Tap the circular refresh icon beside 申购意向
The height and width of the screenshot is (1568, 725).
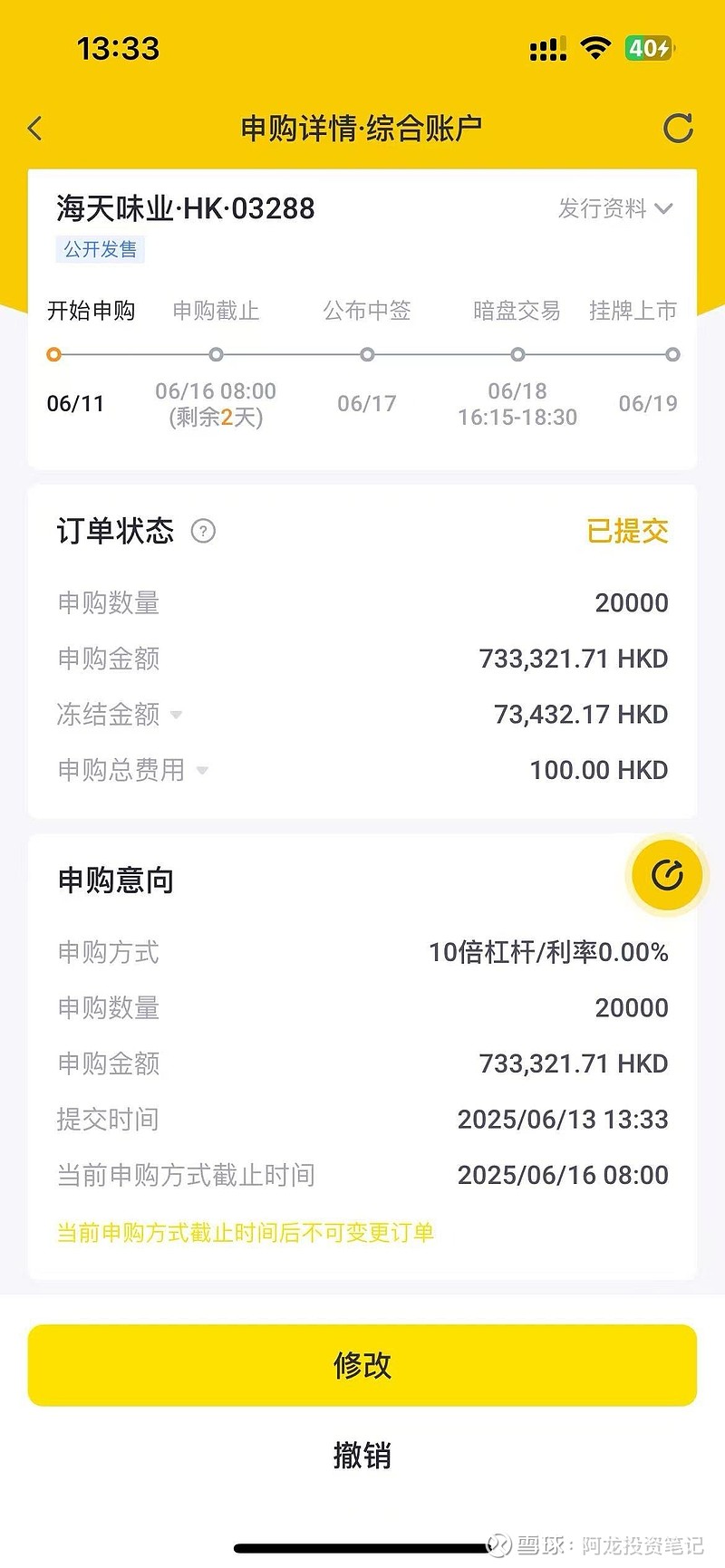pos(666,873)
